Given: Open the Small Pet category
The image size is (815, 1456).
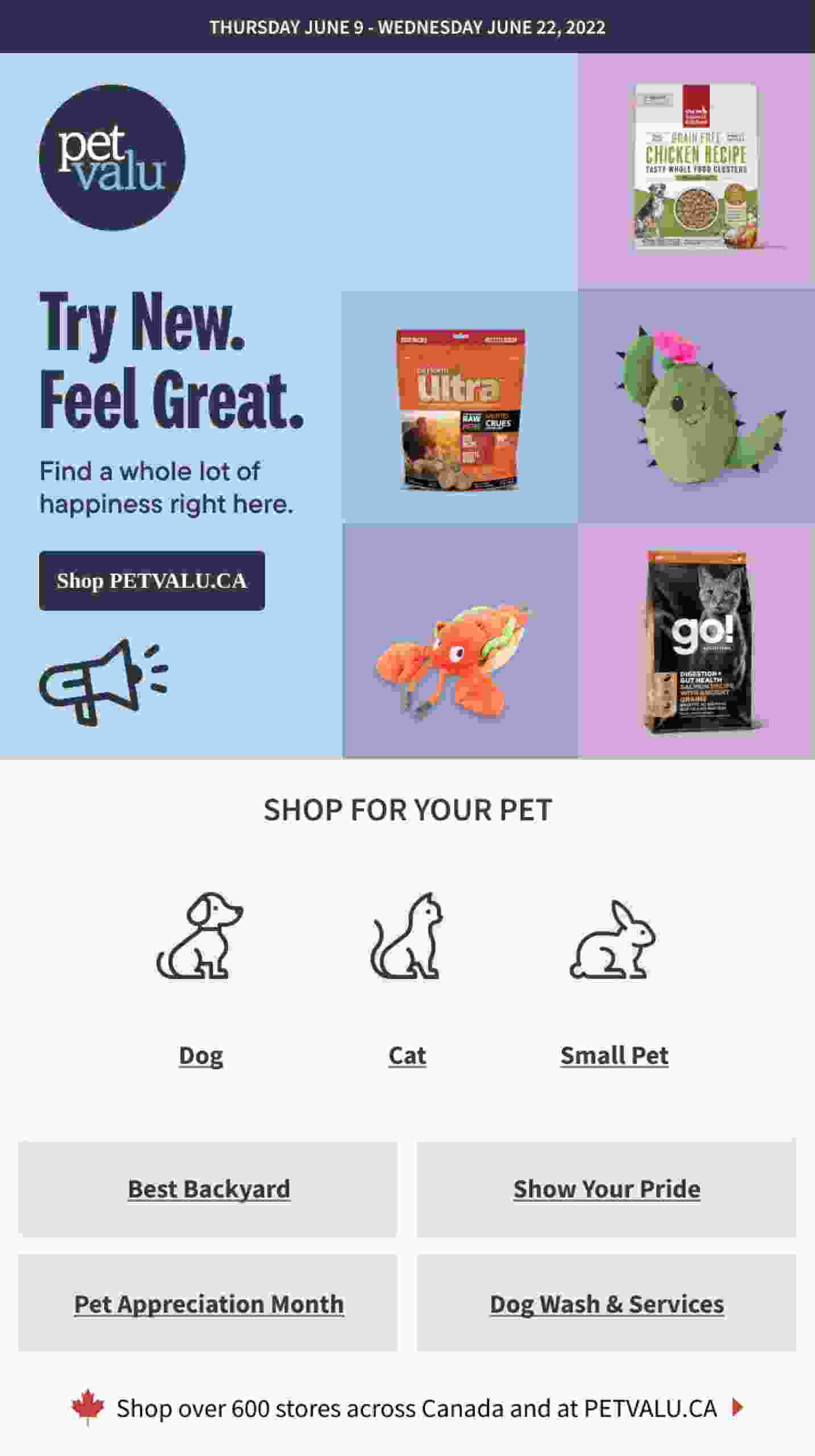Looking at the screenshot, I should click(614, 1056).
